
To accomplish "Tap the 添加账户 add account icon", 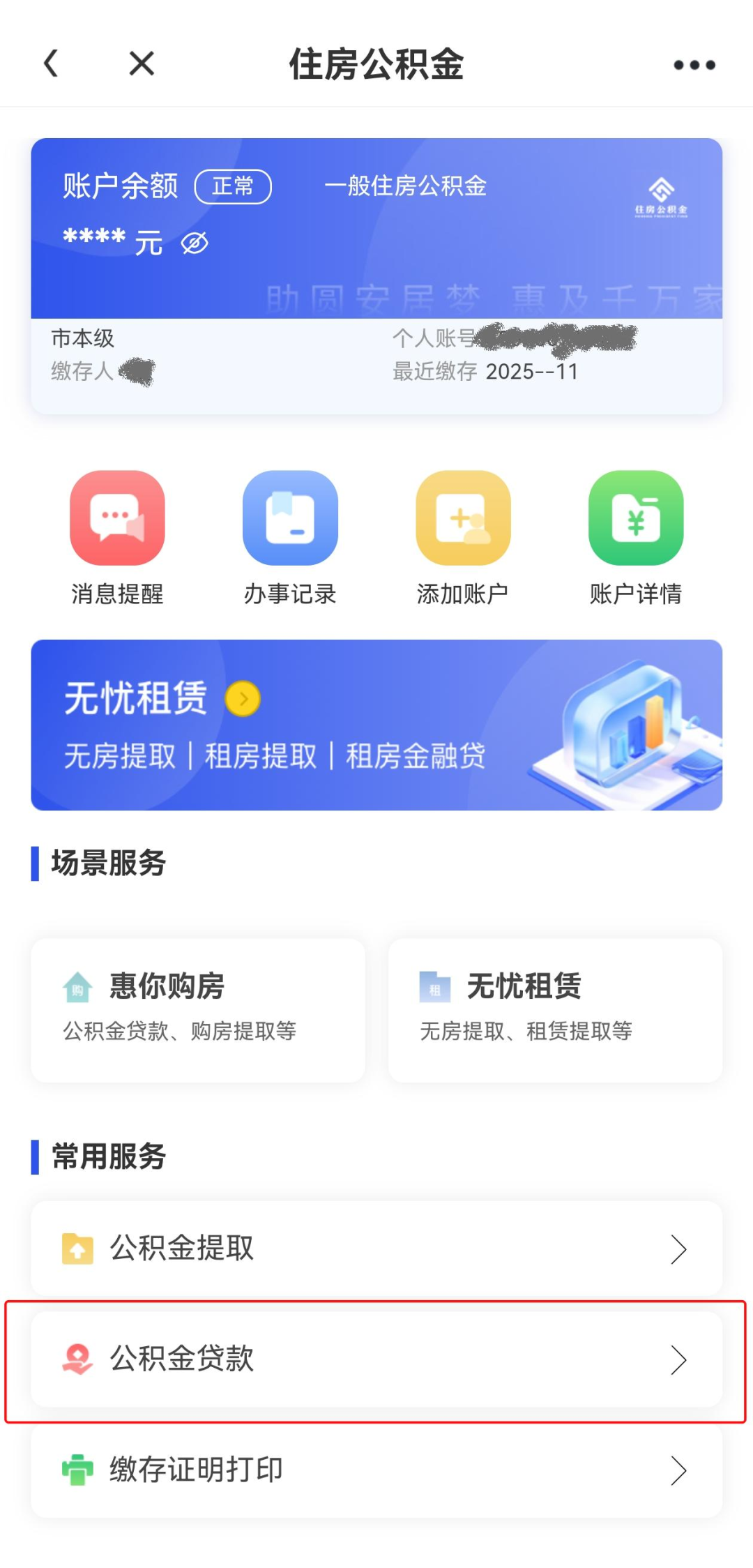I will pyautogui.click(x=463, y=520).
